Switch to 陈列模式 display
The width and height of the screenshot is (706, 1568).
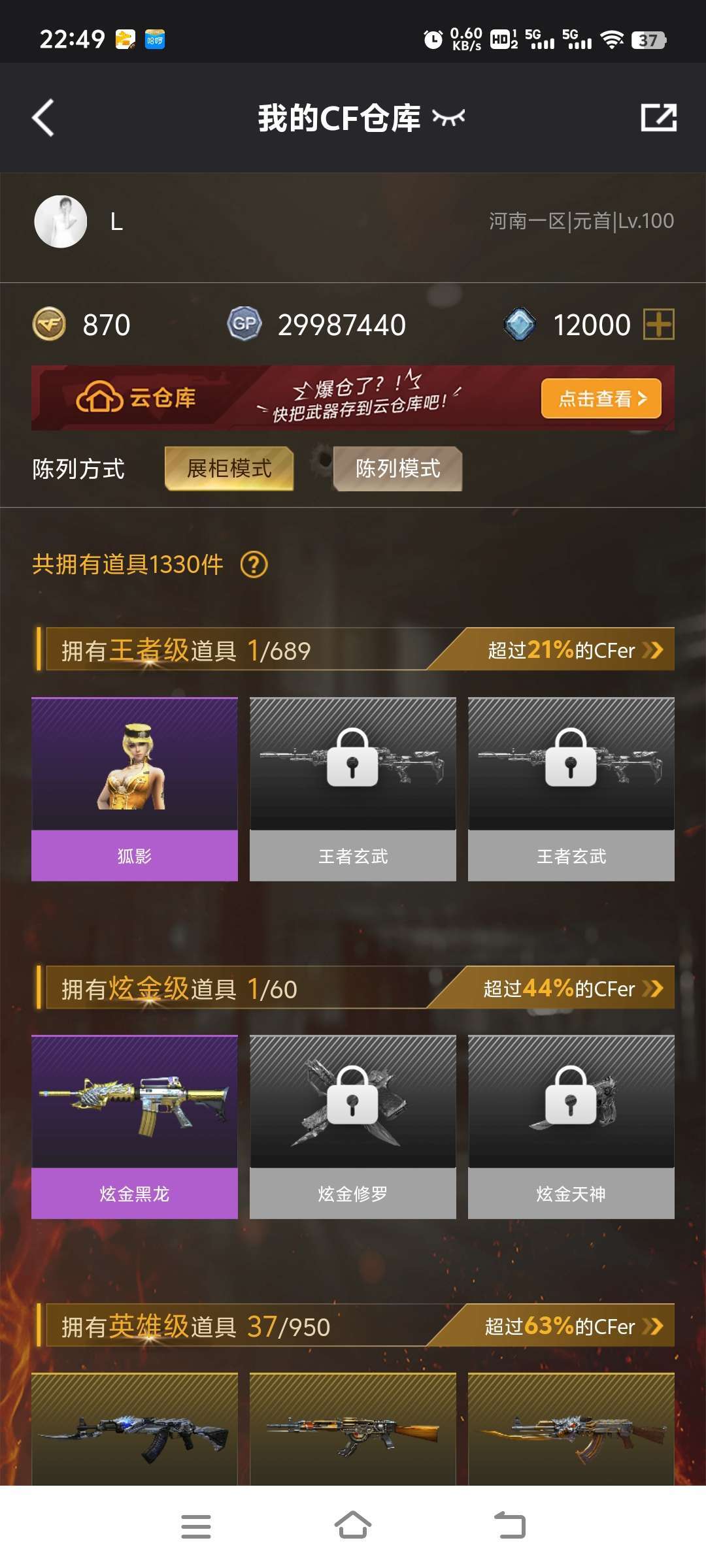[397, 468]
